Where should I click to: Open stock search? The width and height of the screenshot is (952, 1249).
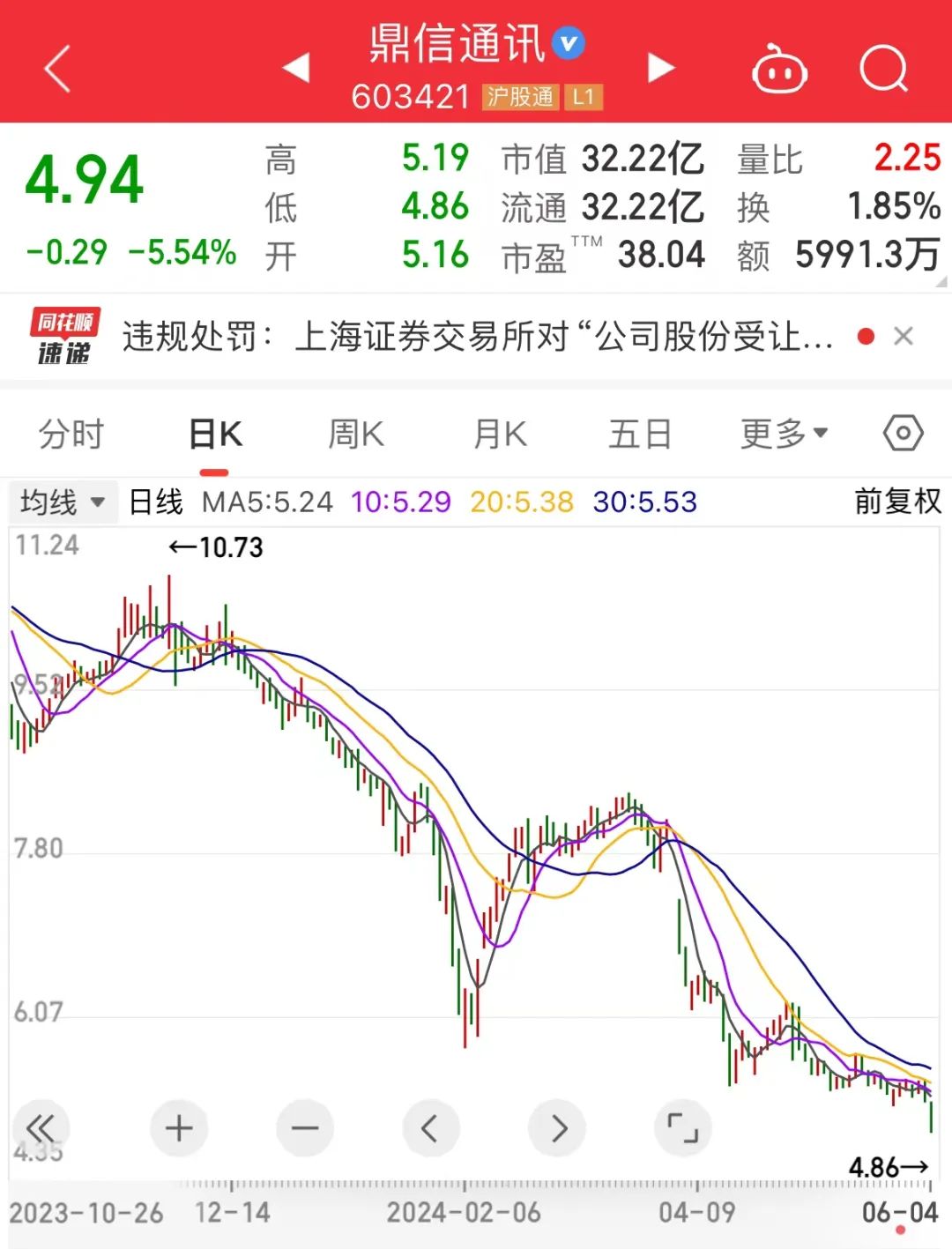pos(883,69)
